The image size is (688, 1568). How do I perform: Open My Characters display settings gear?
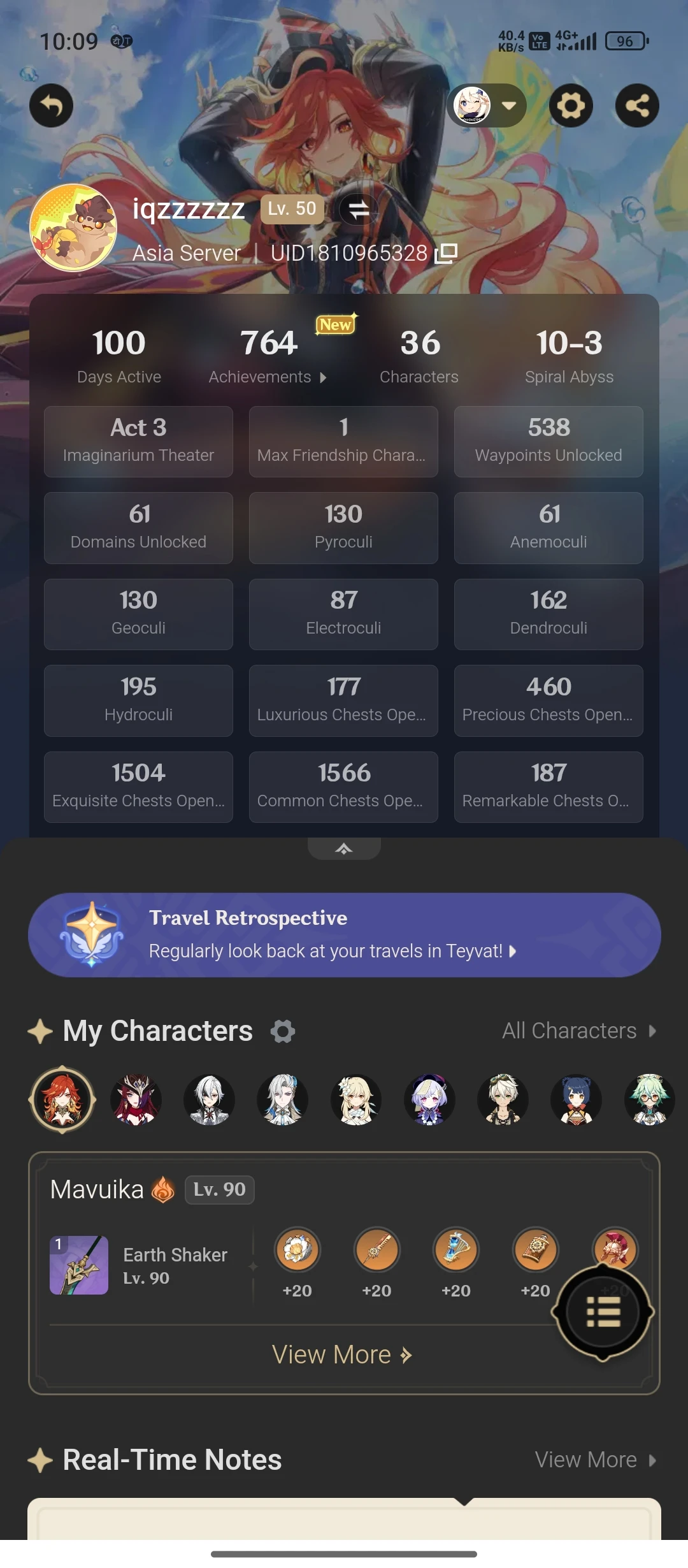283,1031
